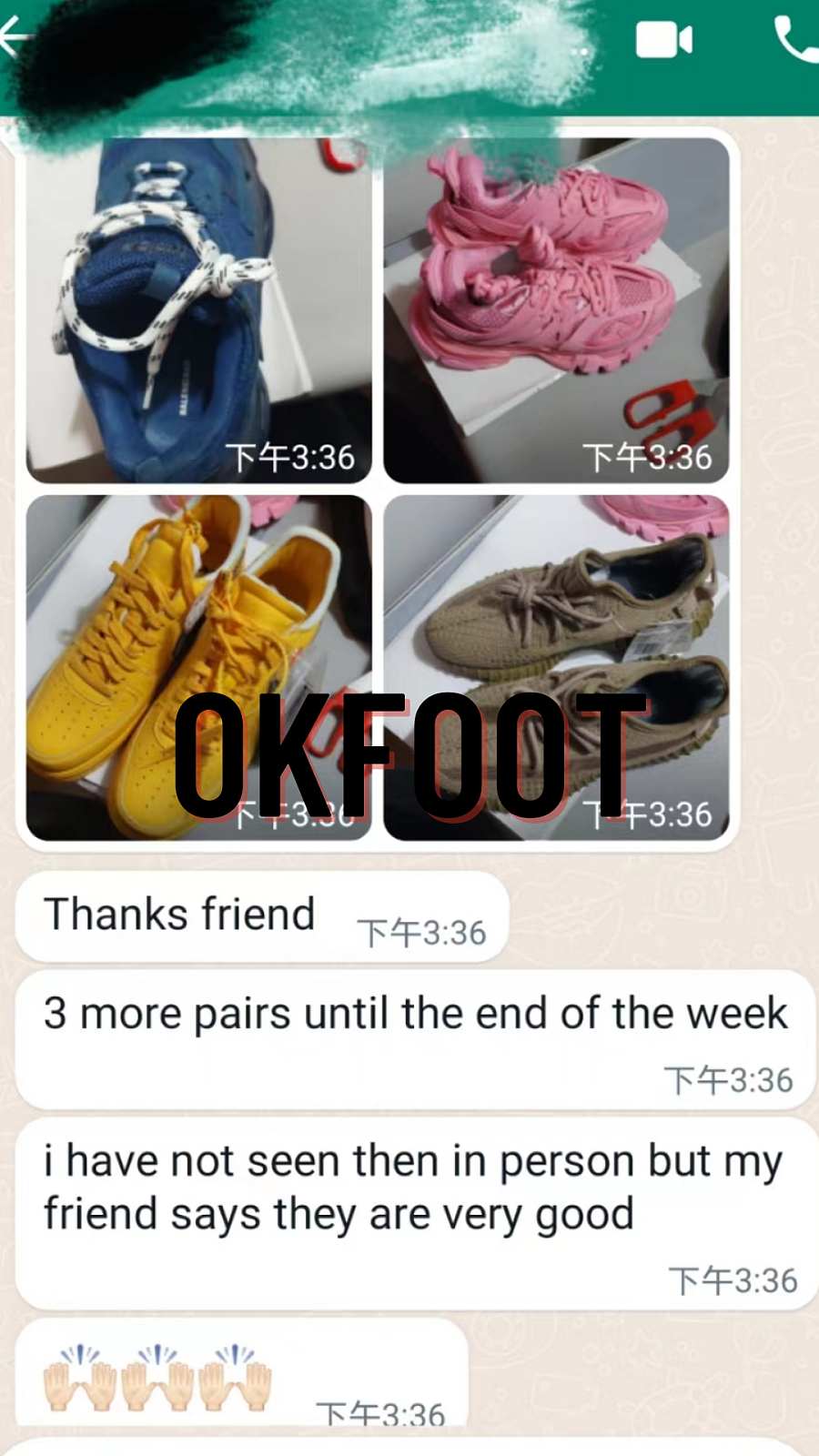819x1456 pixels.
Task: Start a video call
Action: (663, 40)
